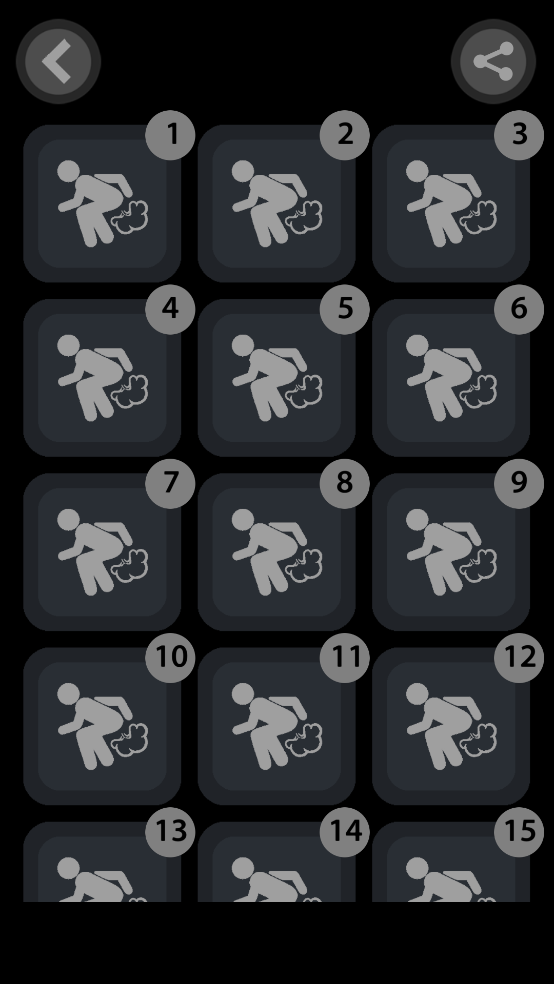Select sound button number 11
Image resolution: width=554 pixels, height=984 pixels.
coord(277,727)
